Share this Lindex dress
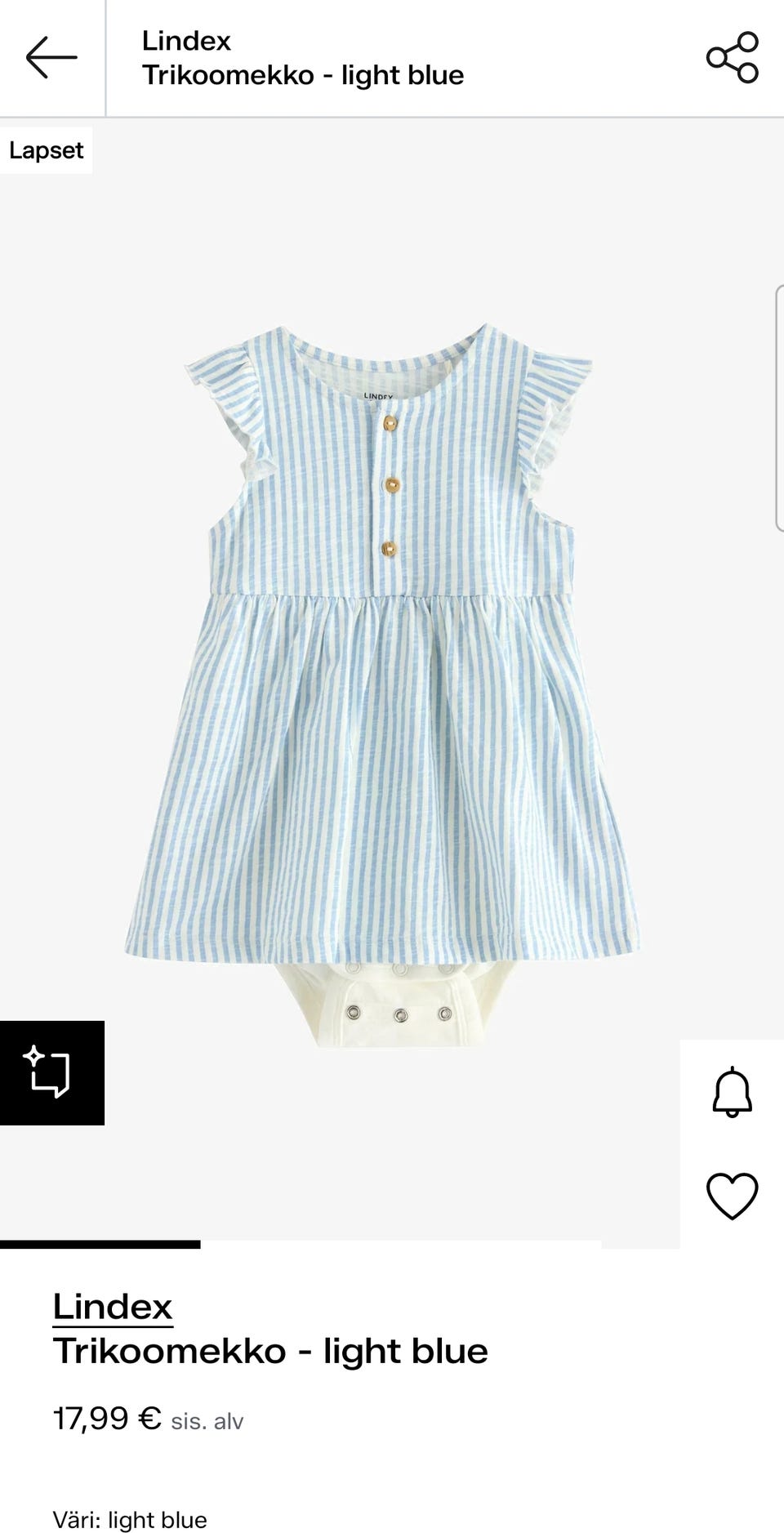 pos(732,57)
